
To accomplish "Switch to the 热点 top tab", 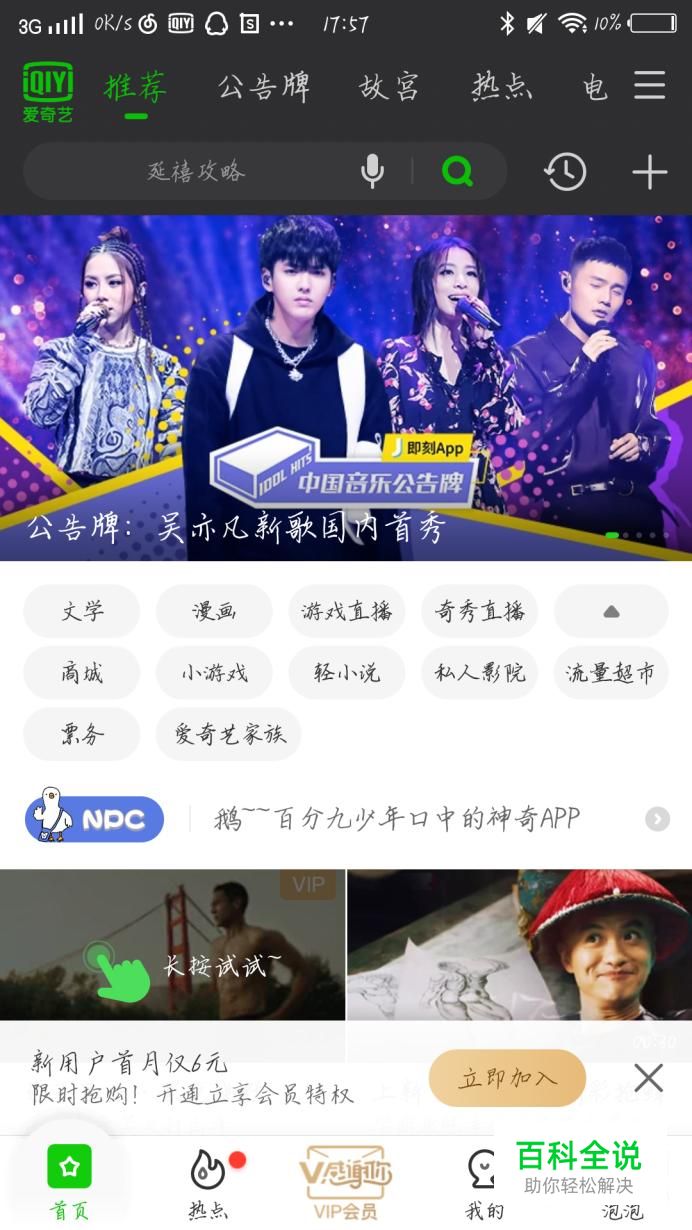I will (501, 87).
